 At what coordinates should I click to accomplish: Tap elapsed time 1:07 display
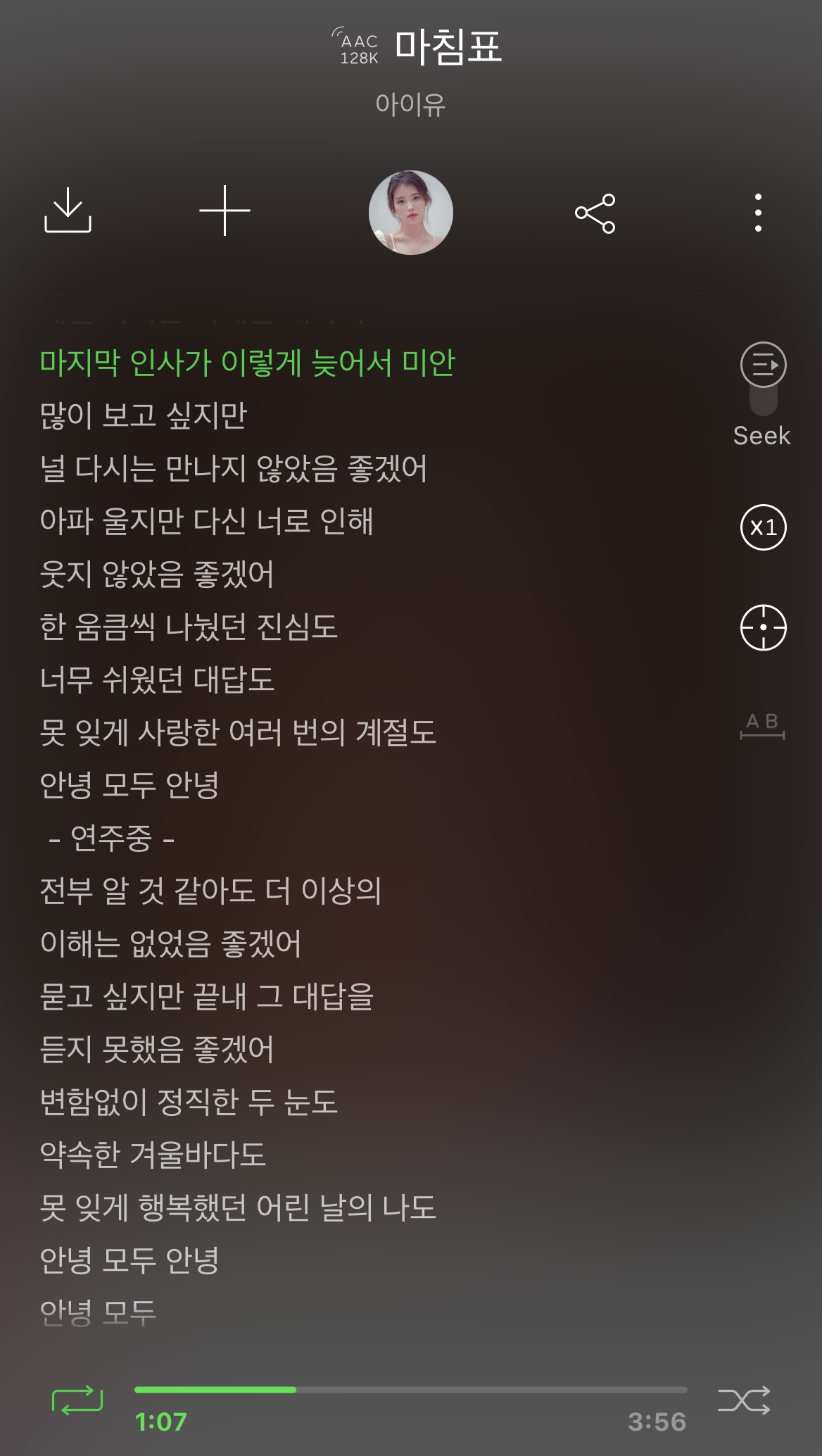[160, 1422]
